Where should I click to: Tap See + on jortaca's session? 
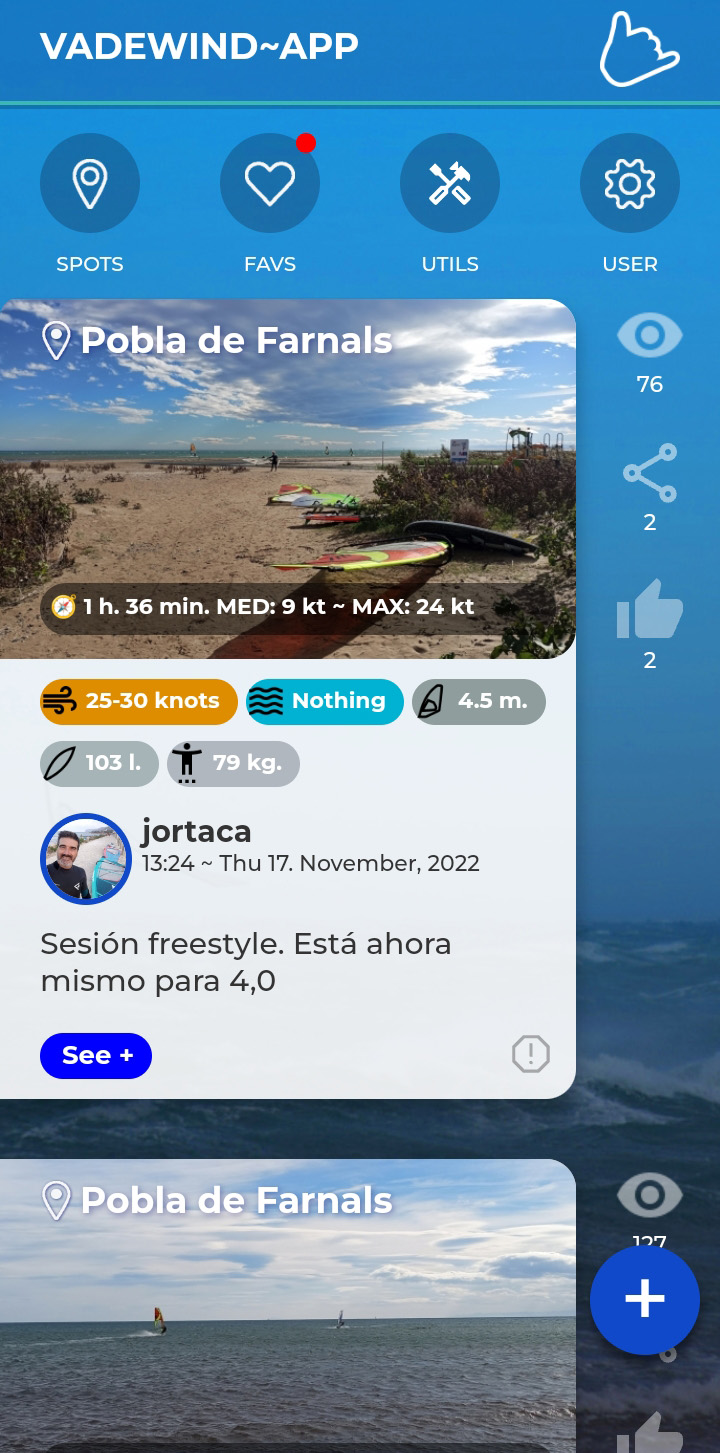click(96, 1055)
